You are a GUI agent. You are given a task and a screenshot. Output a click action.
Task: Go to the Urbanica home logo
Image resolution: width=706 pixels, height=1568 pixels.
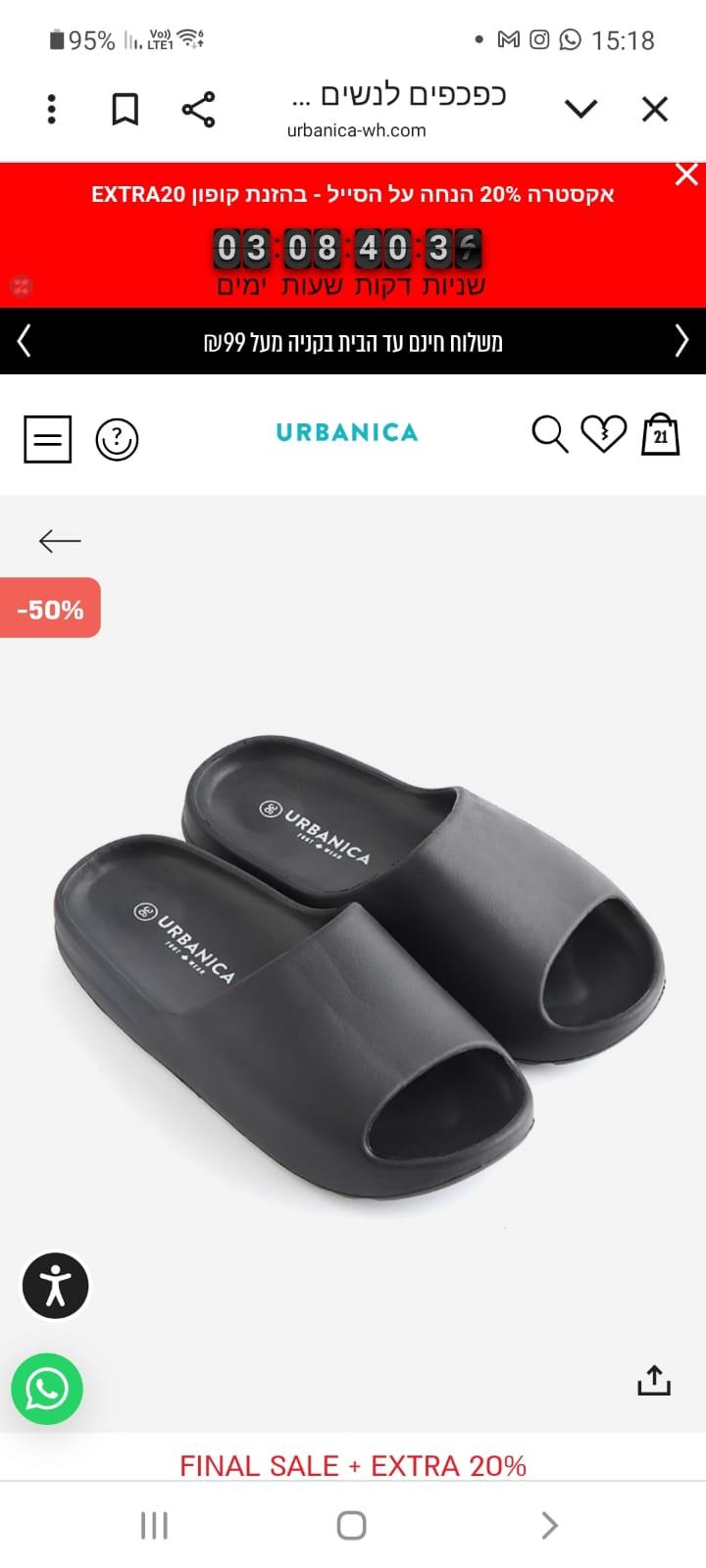pyautogui.click(x=347, y=432)
